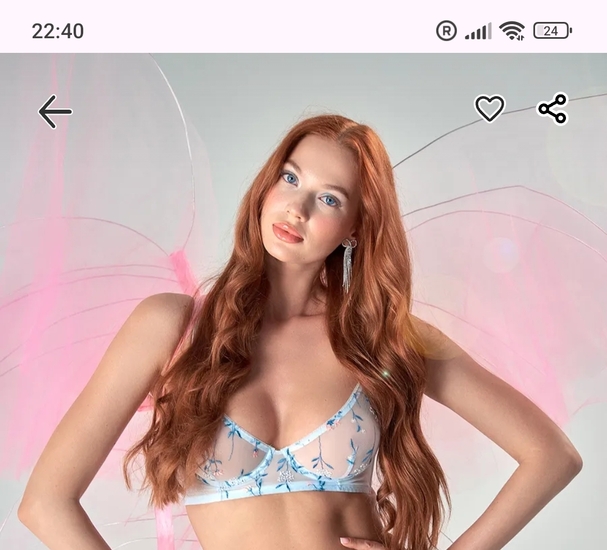The width and height of the screenshot is (607, 550).
Task: Add this product to favorites
Action: click(x=489, y=109)
